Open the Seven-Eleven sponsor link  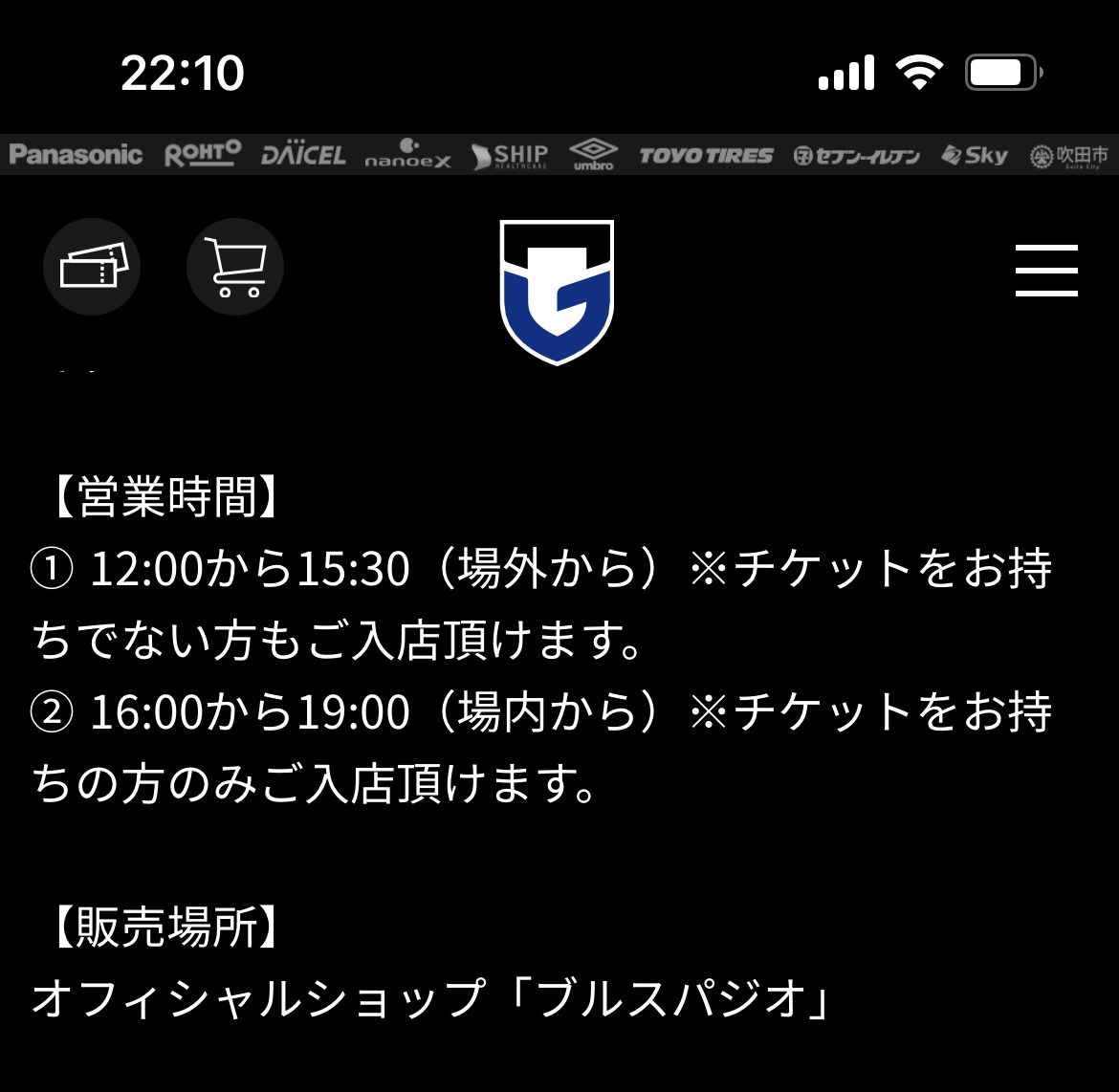pos(856,156)
